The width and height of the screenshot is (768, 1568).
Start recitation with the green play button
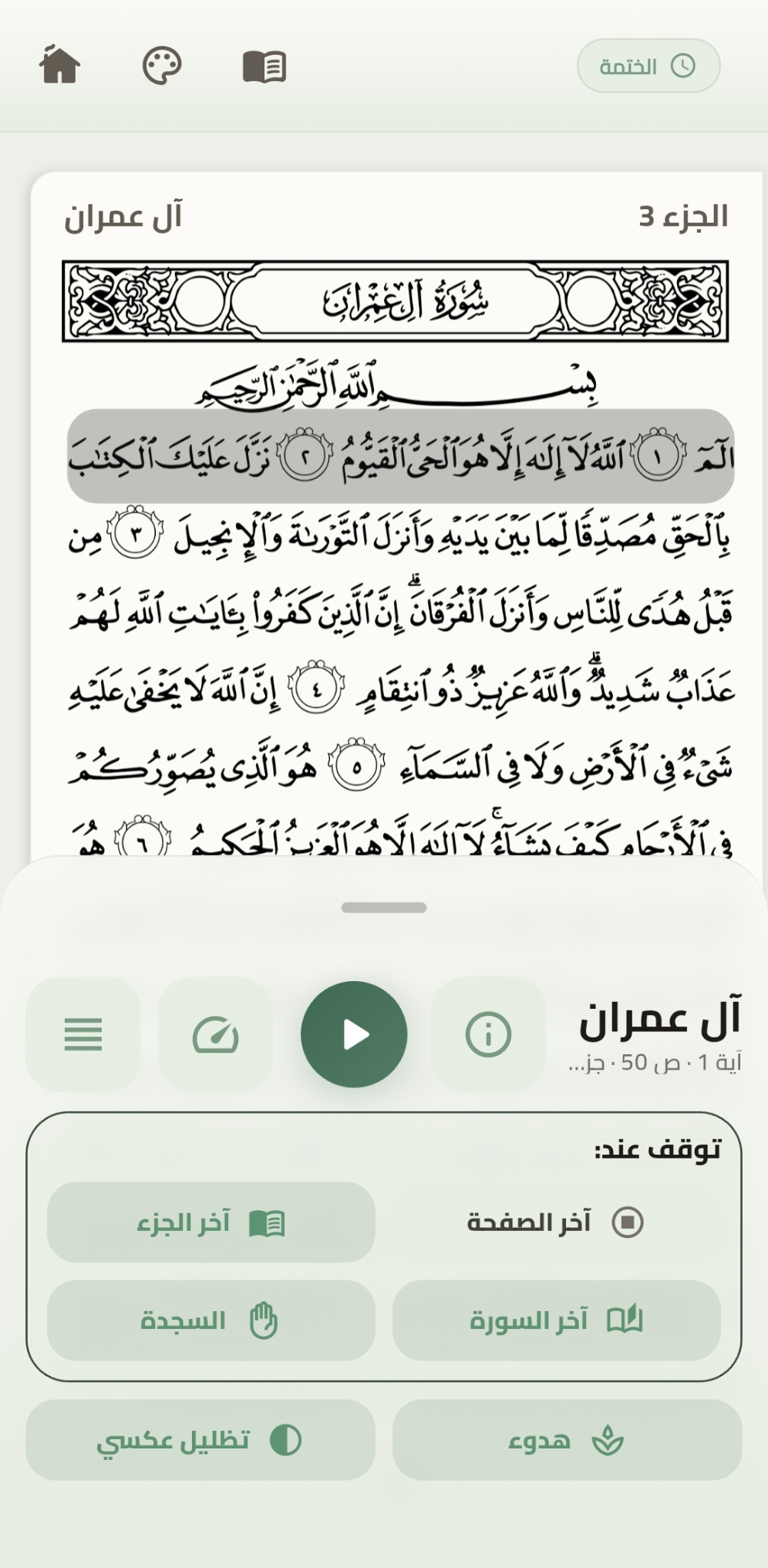coord(353,1035)
